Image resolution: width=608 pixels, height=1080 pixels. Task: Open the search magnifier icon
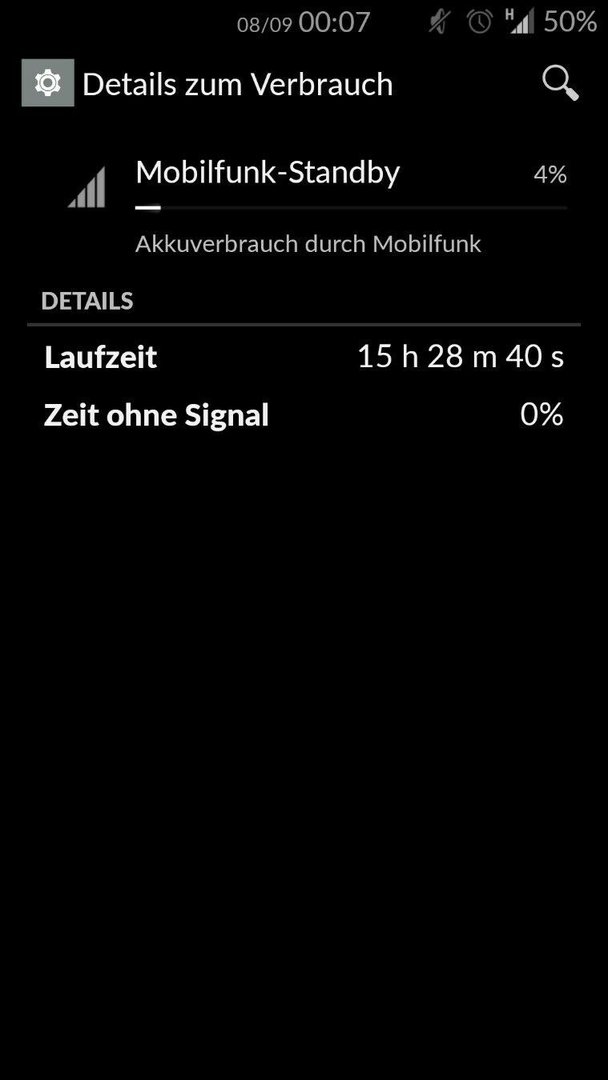[x=560, y=84]
